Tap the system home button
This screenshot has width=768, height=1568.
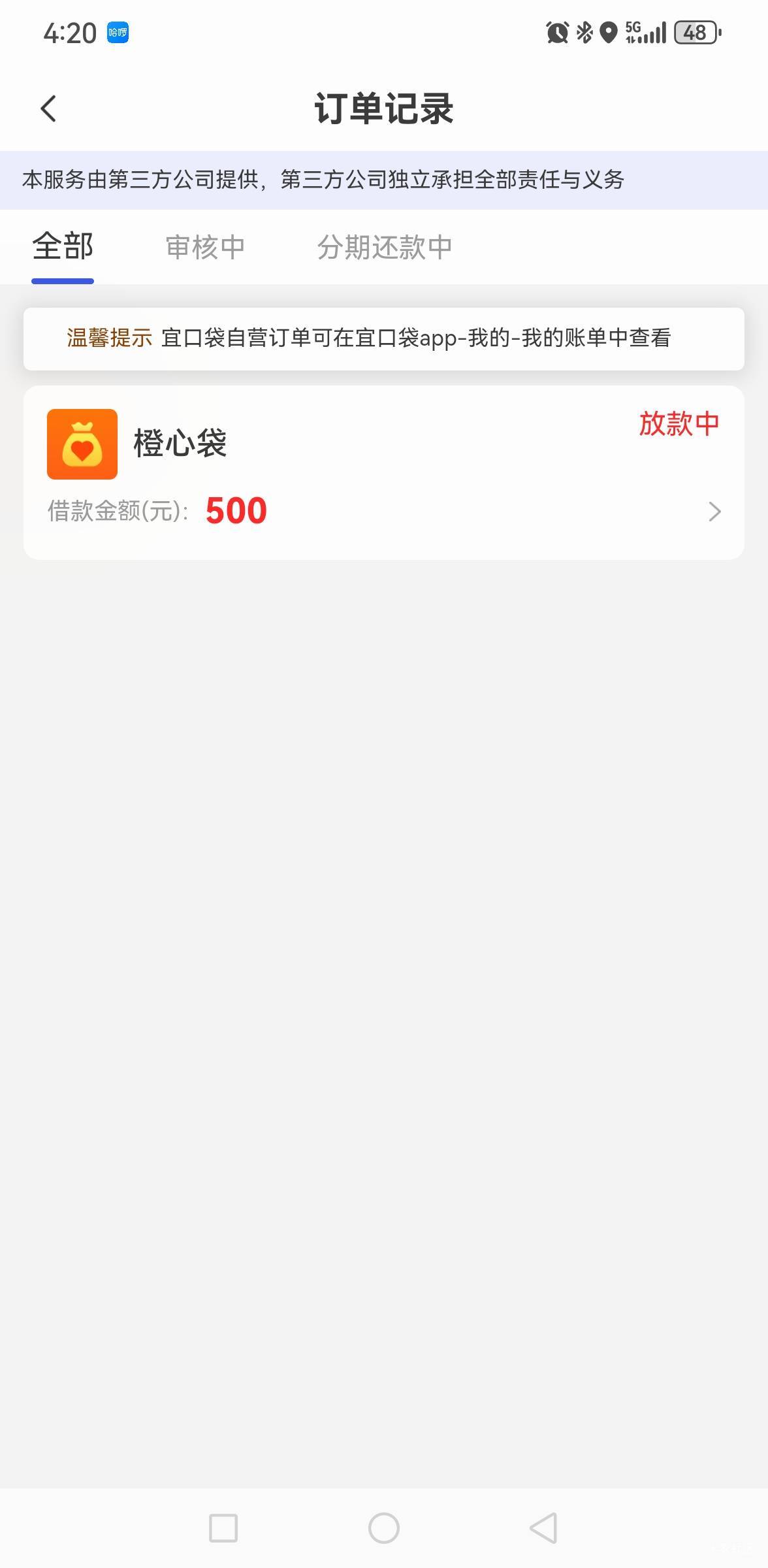384,1528
